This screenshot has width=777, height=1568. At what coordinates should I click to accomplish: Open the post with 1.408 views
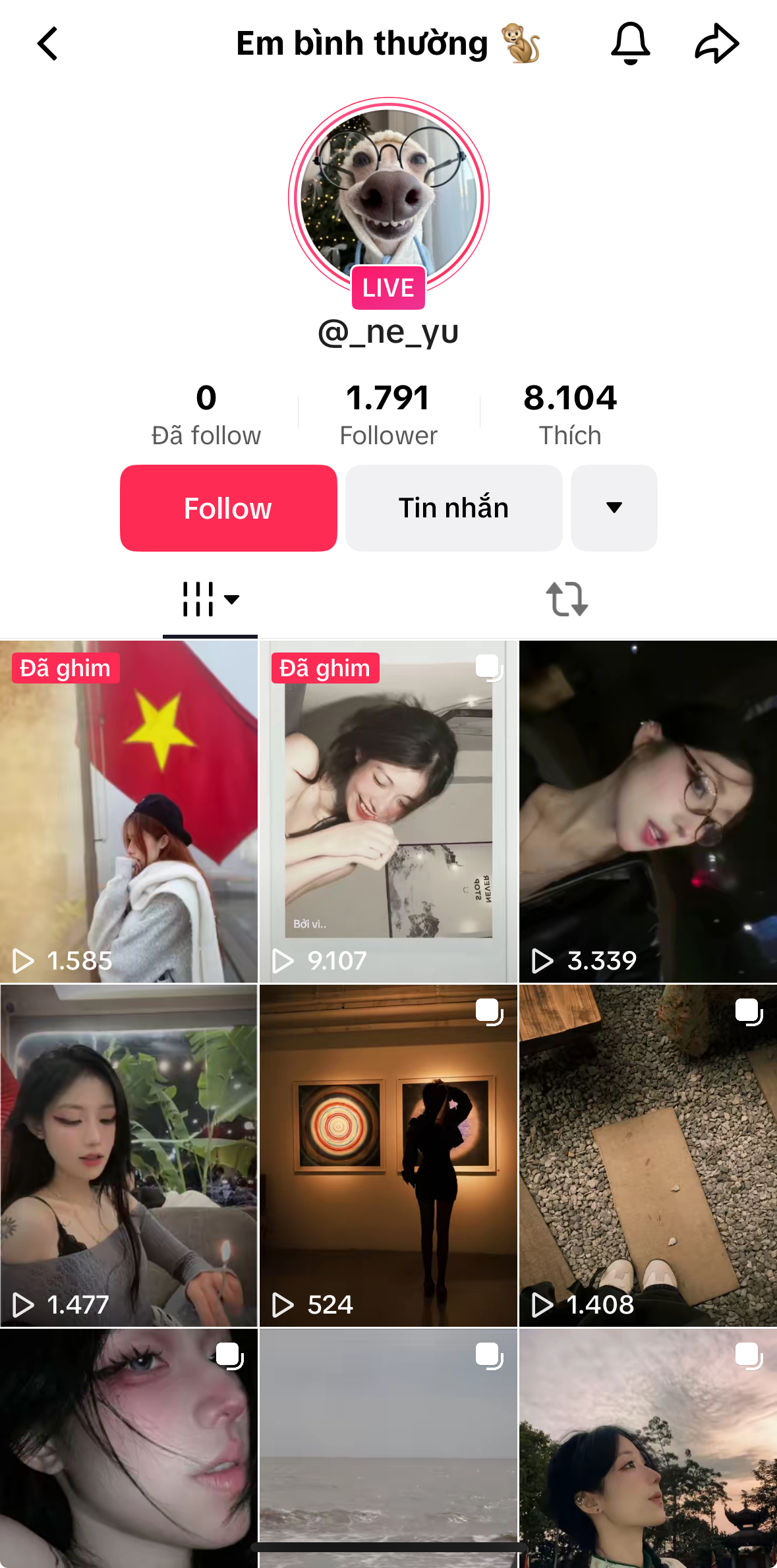point(648,1155)
